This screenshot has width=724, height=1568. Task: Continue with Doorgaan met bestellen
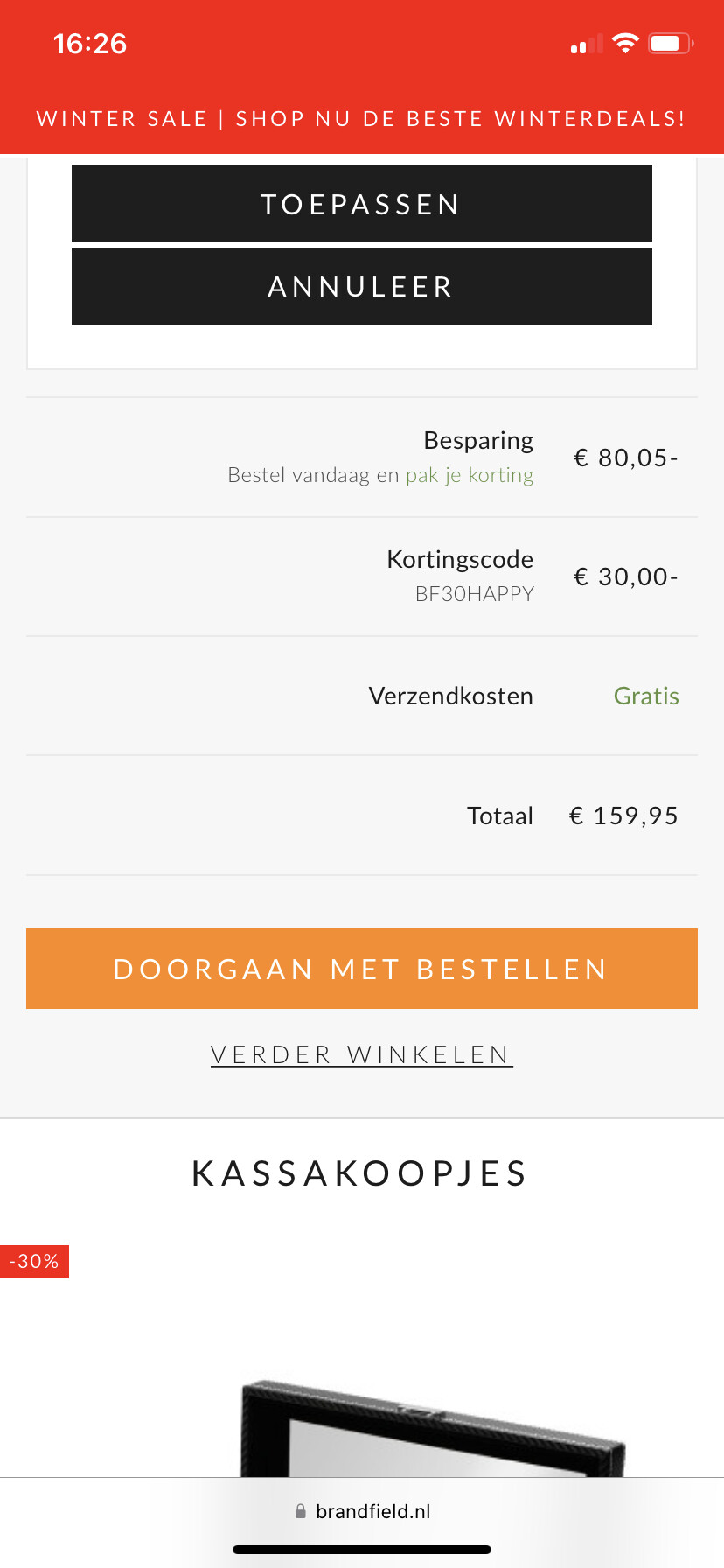click(x=362, y=969)
